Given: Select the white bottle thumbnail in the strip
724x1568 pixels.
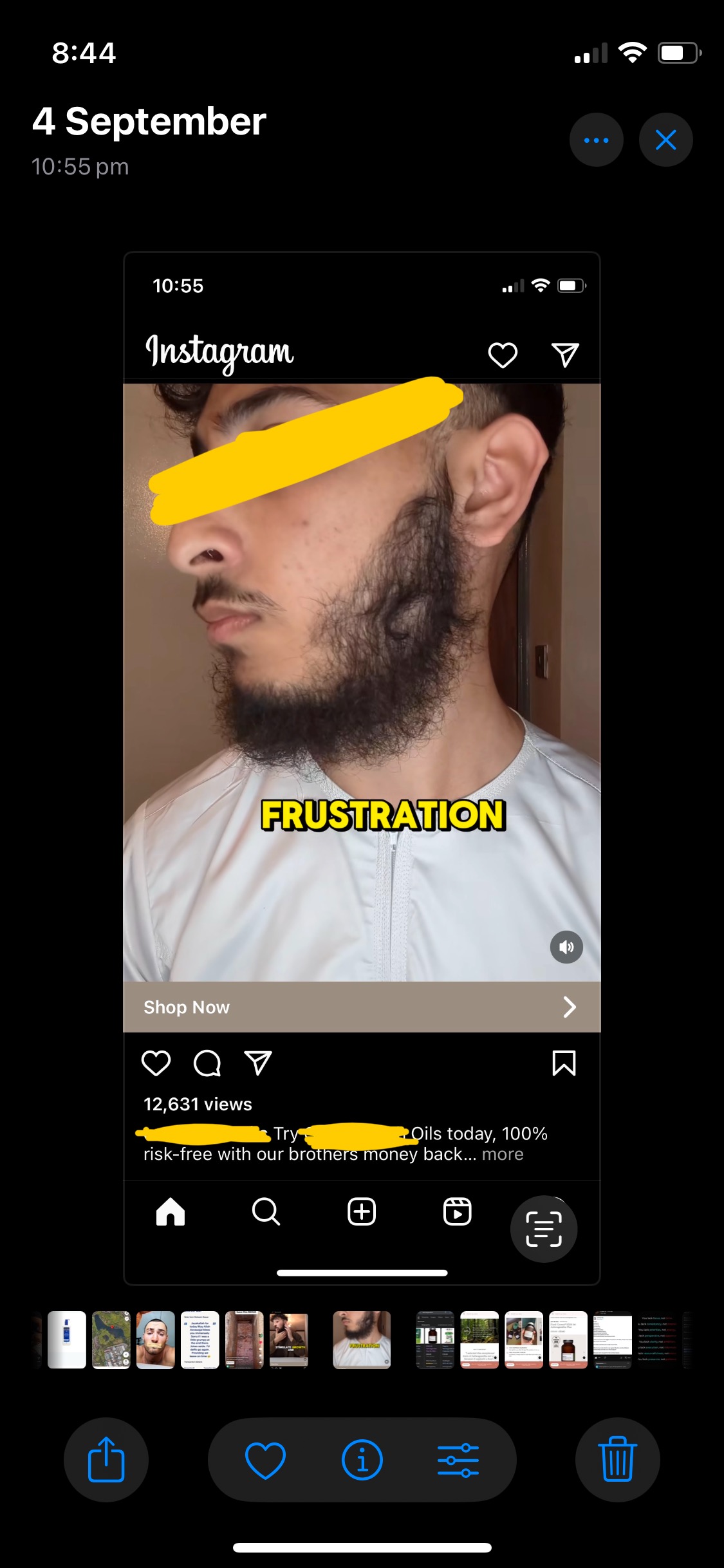Looking at the screenshot, I should click(66, 1339).
